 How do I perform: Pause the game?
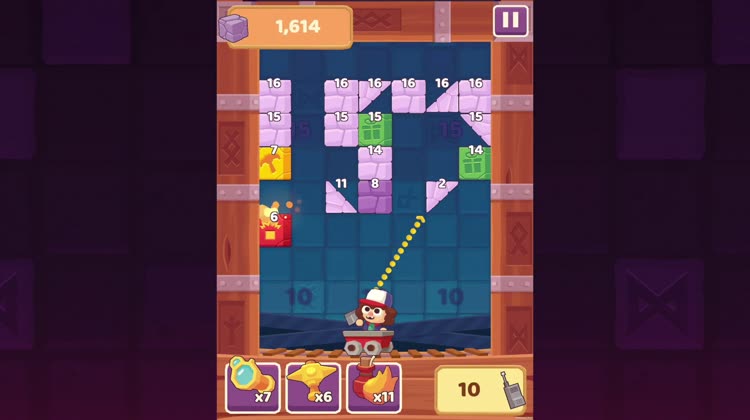(510, 21)
